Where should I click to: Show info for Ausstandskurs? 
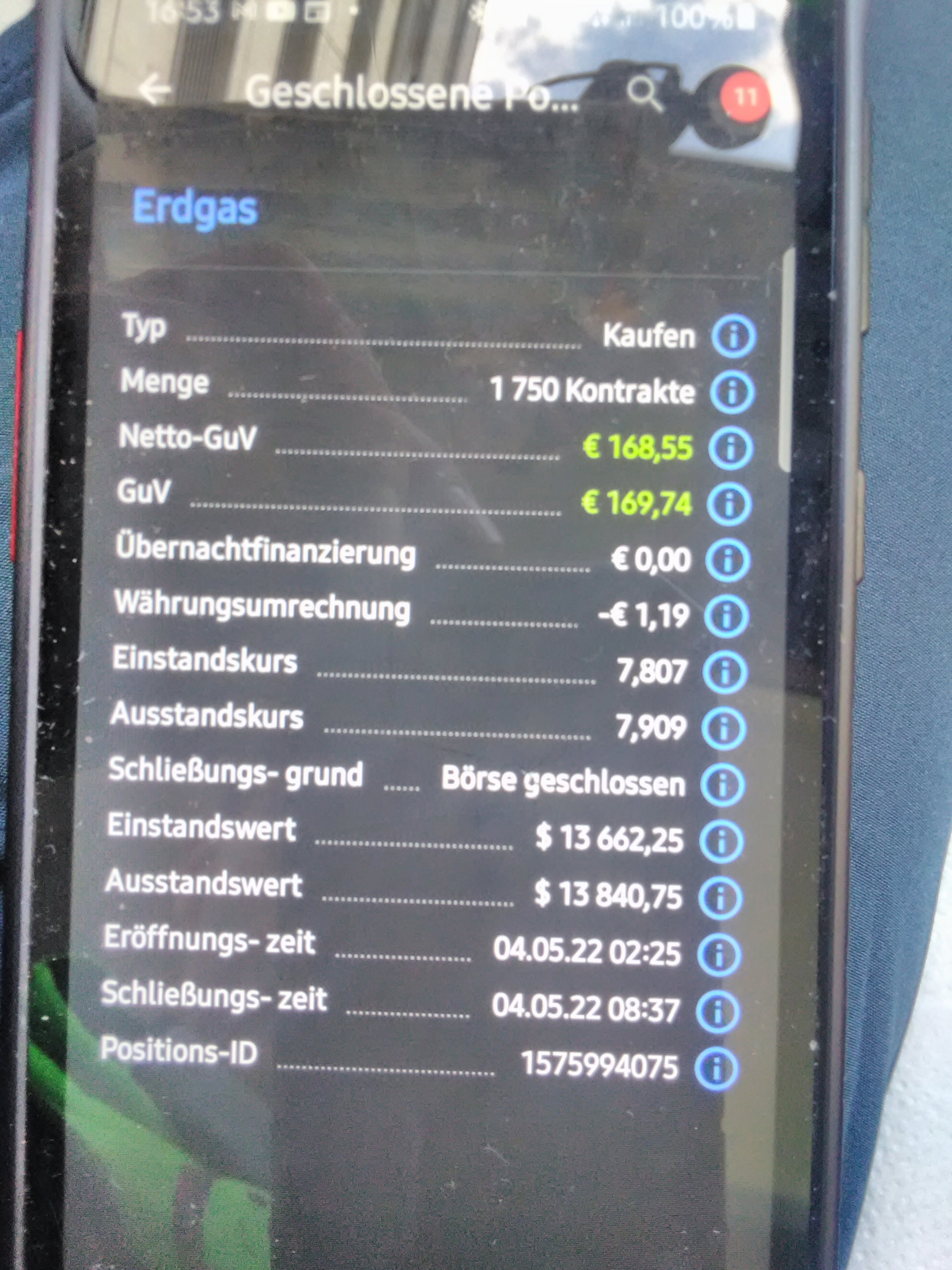click(724, 728)
